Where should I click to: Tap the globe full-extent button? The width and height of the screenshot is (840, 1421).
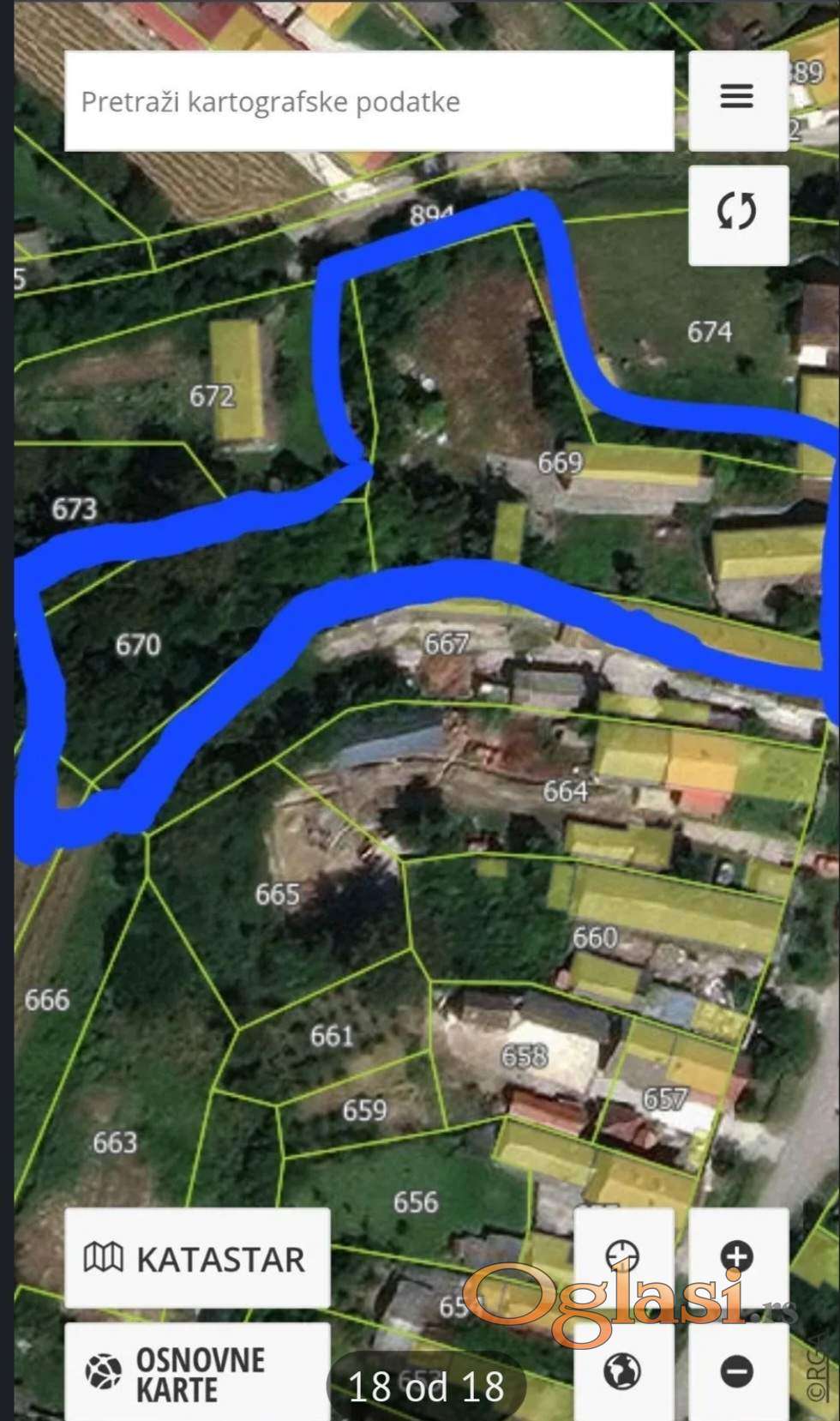click(622, 1371)
